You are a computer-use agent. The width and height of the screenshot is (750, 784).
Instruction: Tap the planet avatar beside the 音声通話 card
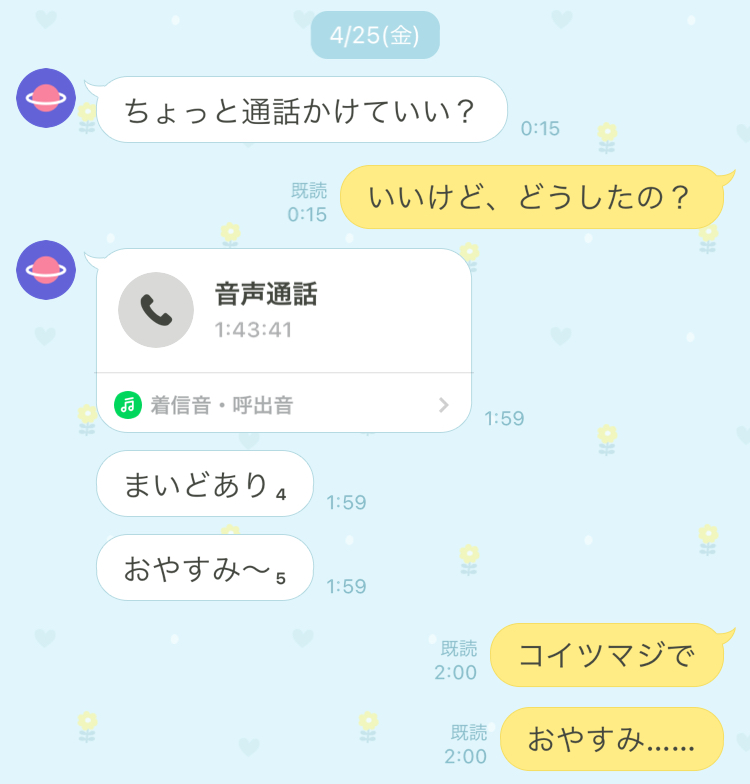pos(46,270)
